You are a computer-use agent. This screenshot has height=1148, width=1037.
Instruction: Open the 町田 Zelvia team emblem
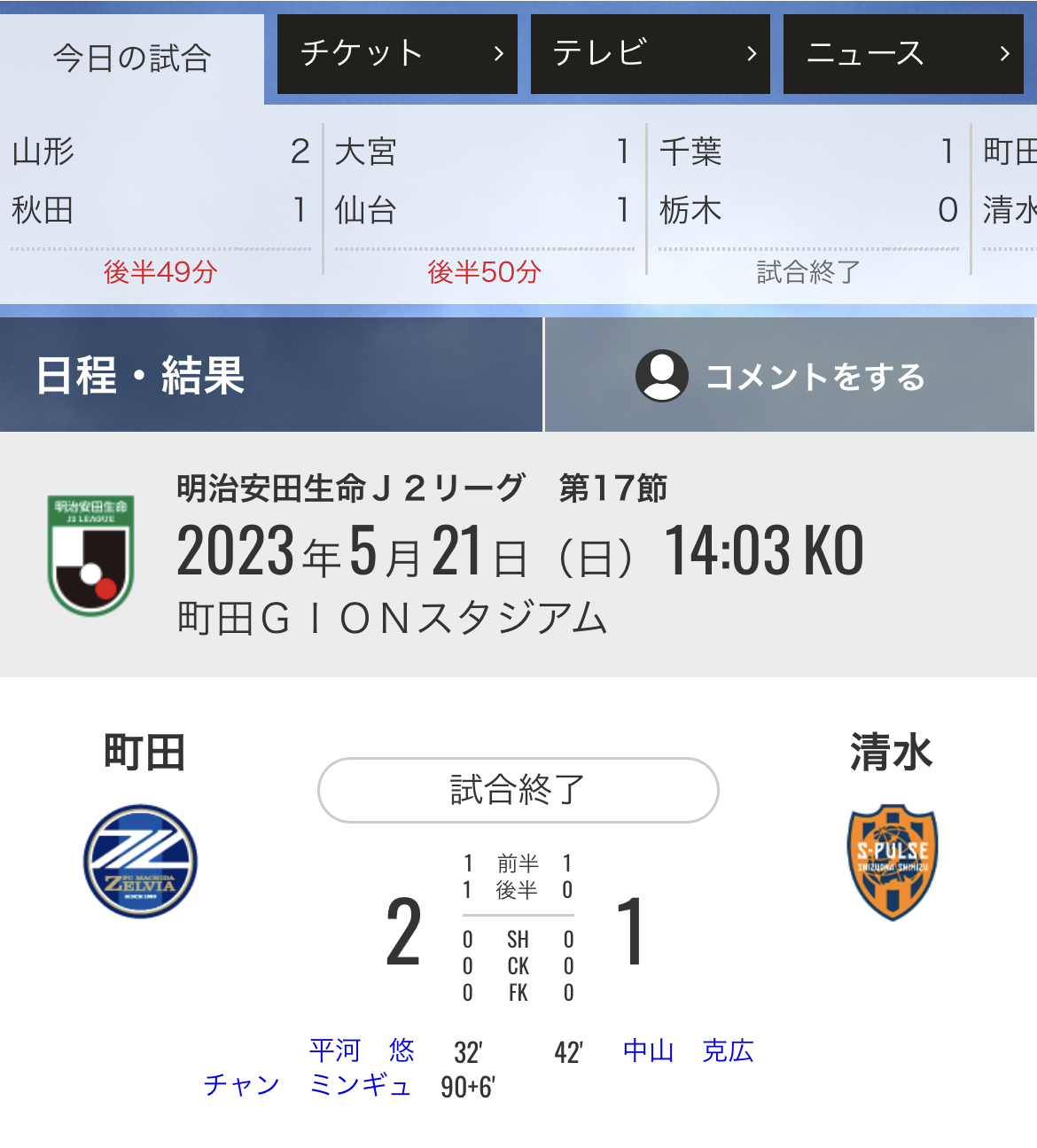141,861
